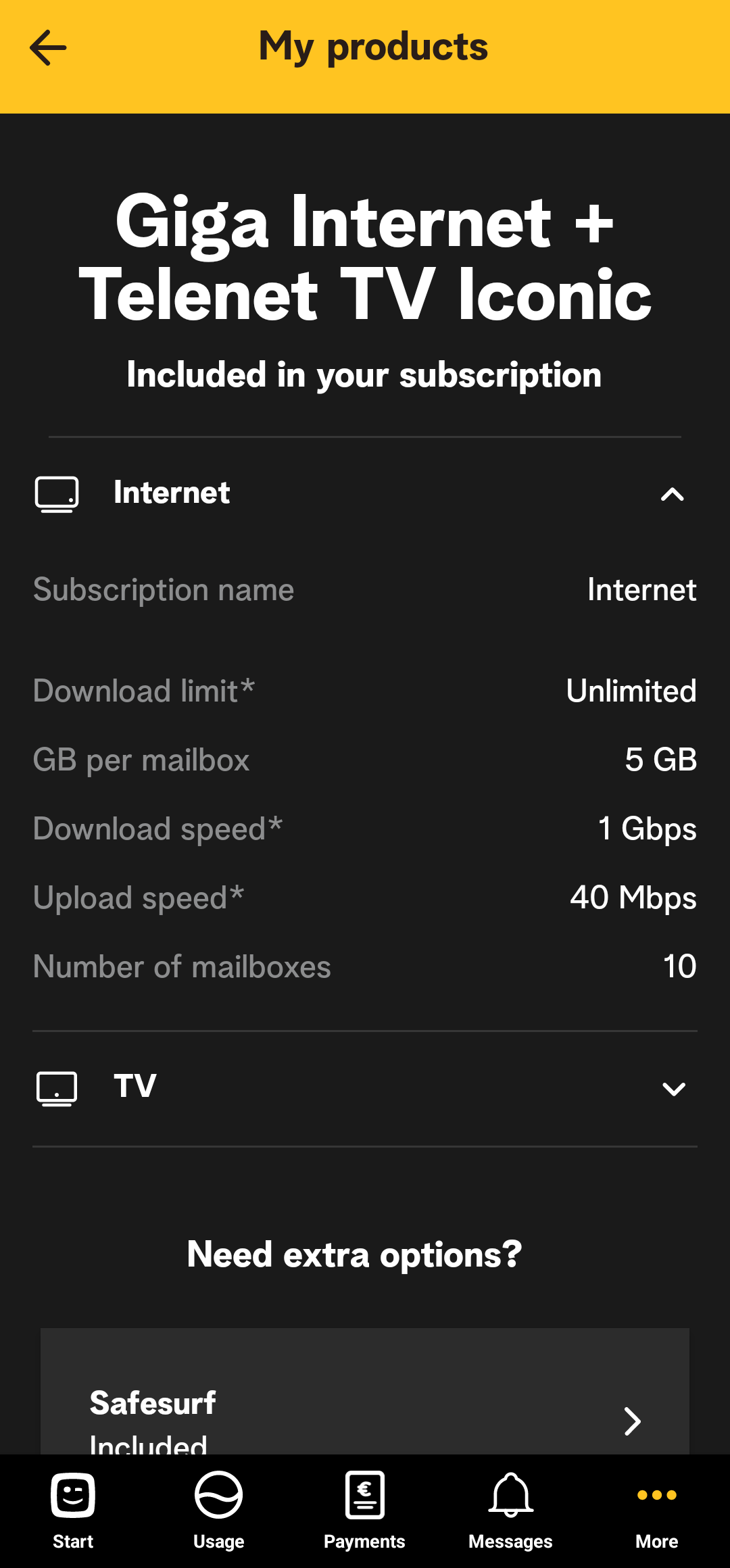Collapse the Internet section
The width and height of the screenshot is (730, 1568).
(x=672, y=494)
